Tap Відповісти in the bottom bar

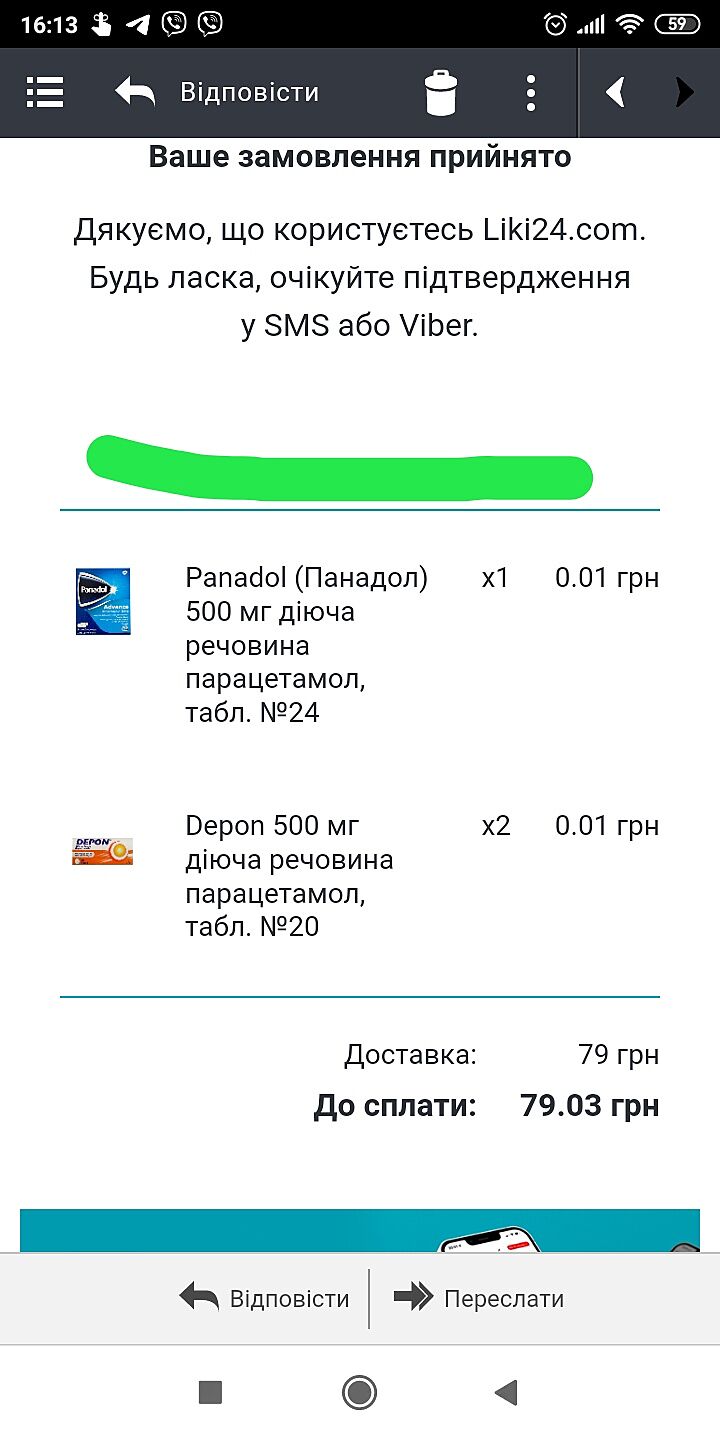point(265,1298)
